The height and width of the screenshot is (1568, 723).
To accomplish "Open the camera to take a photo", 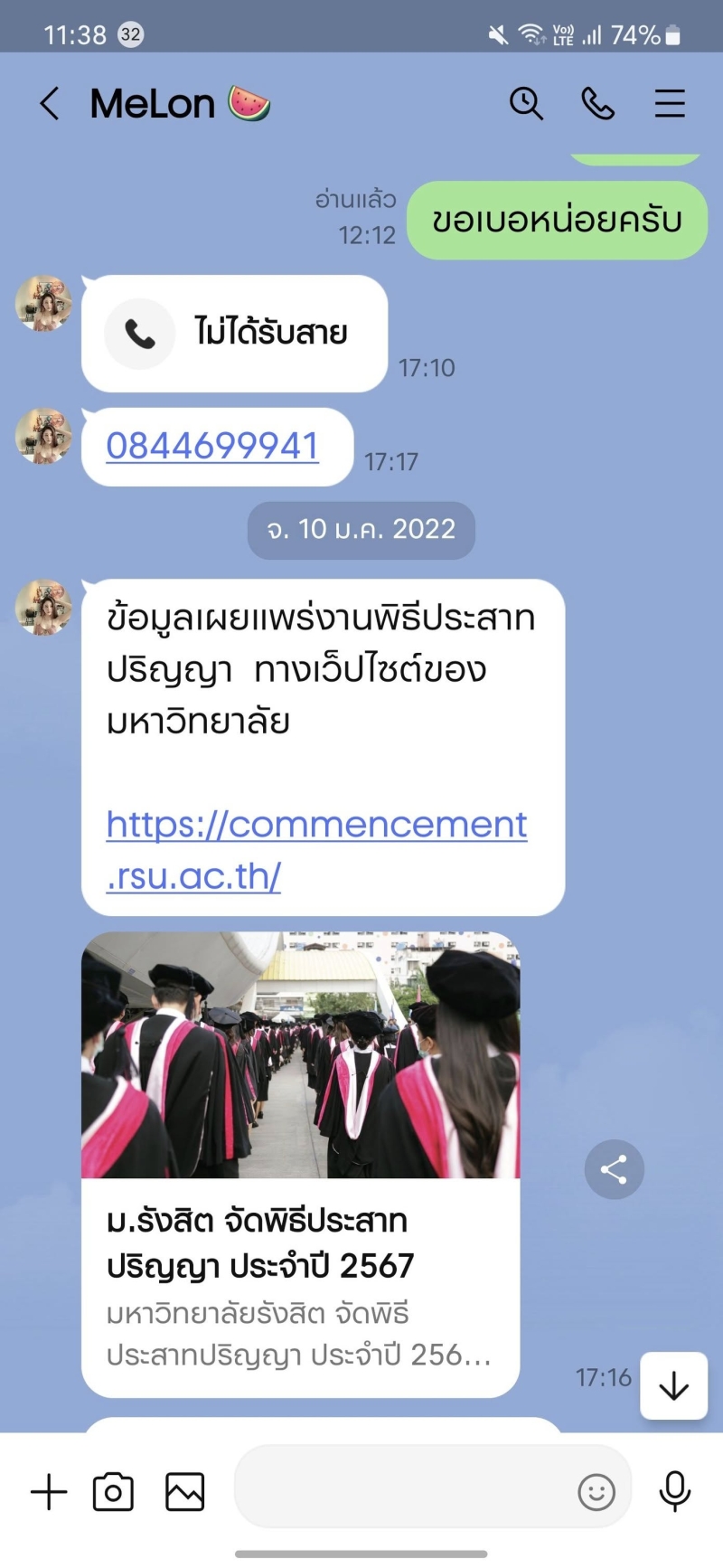I will (113, 1492).
